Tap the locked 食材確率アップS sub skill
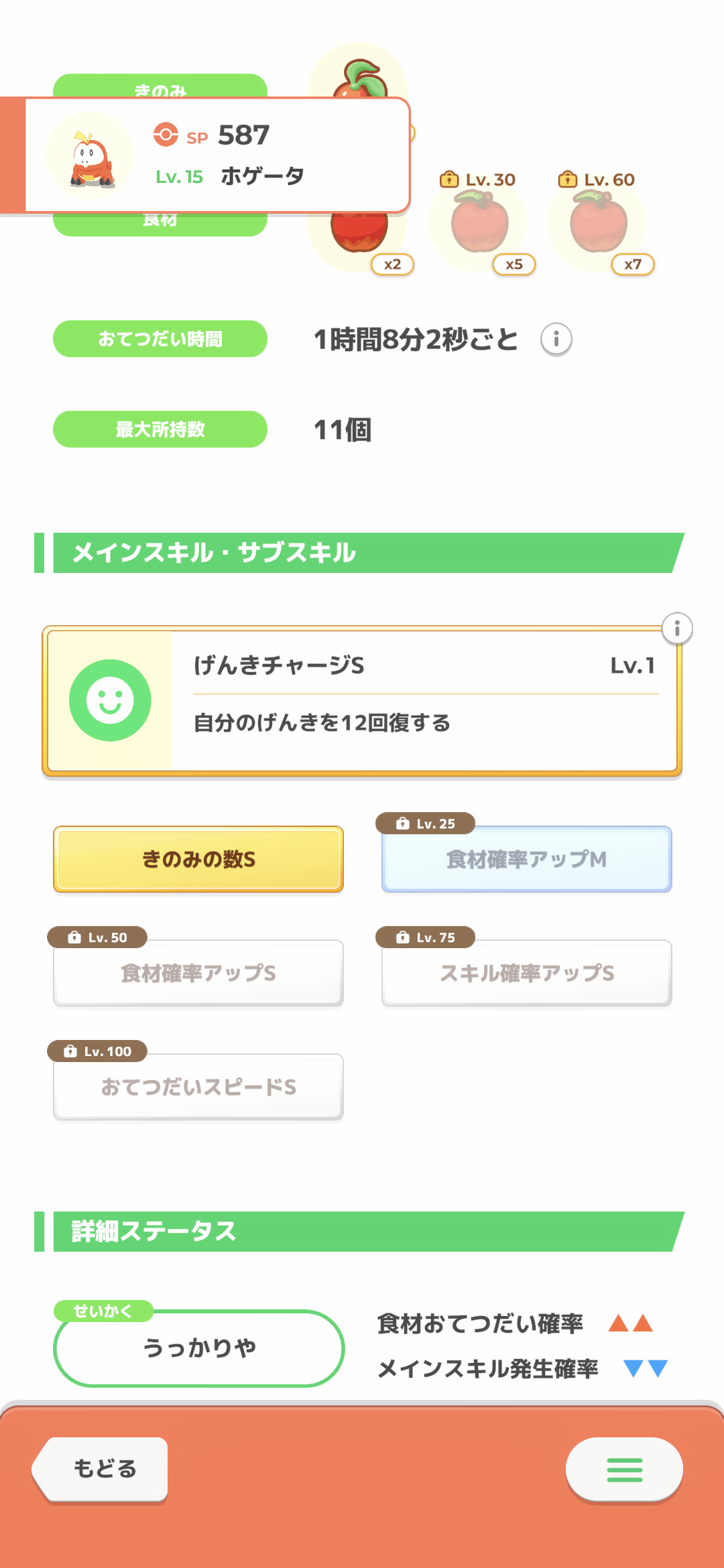The width and height of the screenshot is (724, 1568). pyautogui.click(x=198, y=973)
